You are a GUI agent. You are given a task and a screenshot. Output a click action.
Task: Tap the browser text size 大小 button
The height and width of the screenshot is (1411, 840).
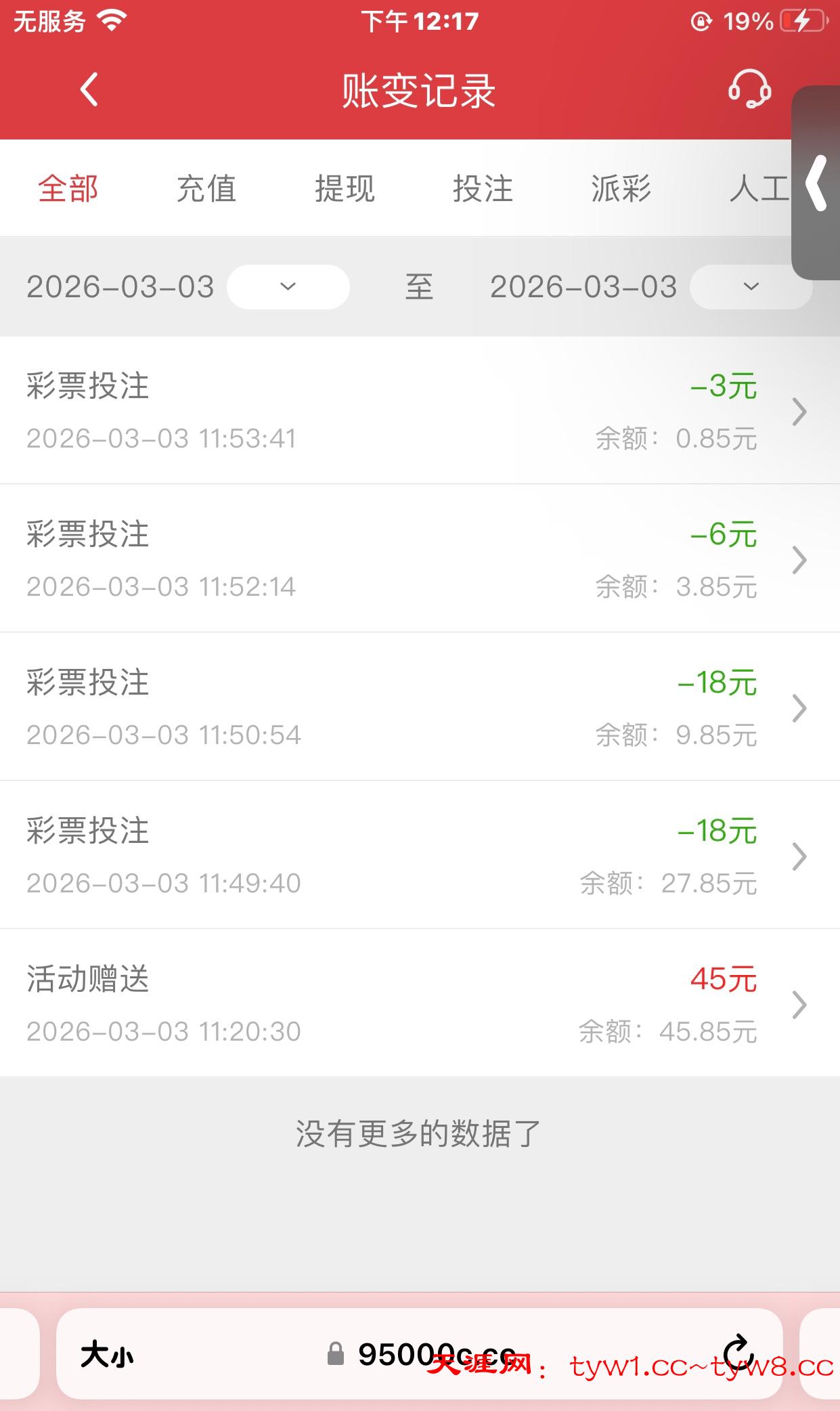107,1355
